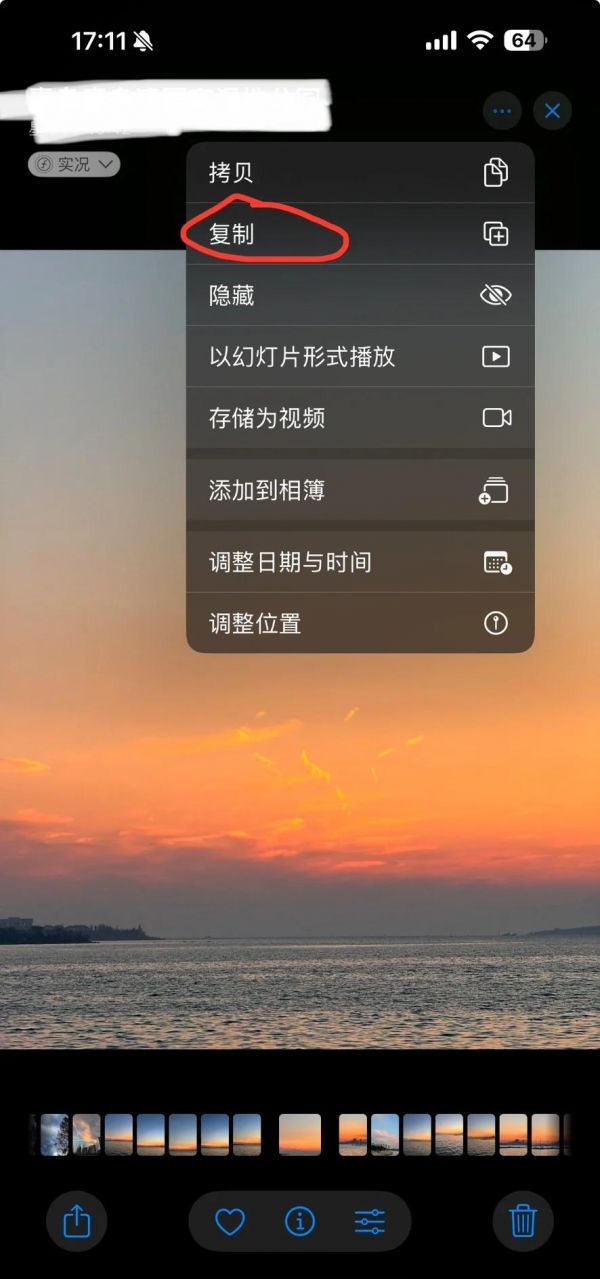600x1279 pixels.
Task: Open 调整位置
Action: click(x=360, y=623)
